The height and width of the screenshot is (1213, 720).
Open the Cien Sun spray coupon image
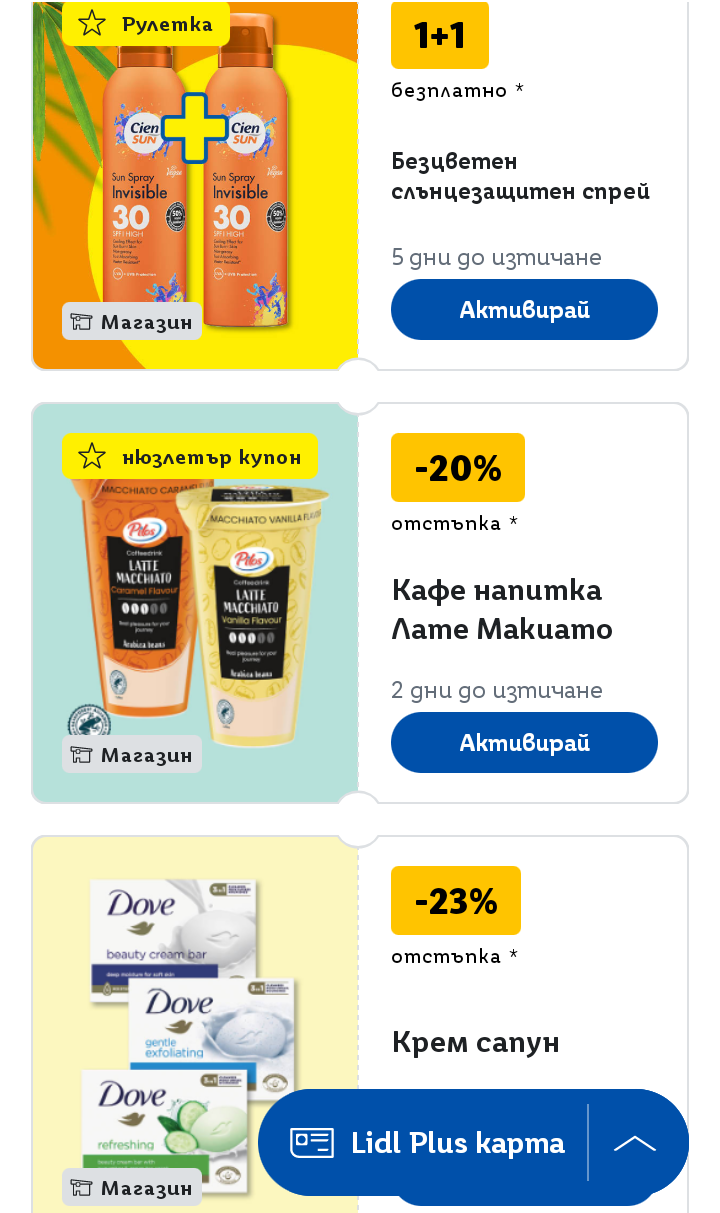coord(196,185)
